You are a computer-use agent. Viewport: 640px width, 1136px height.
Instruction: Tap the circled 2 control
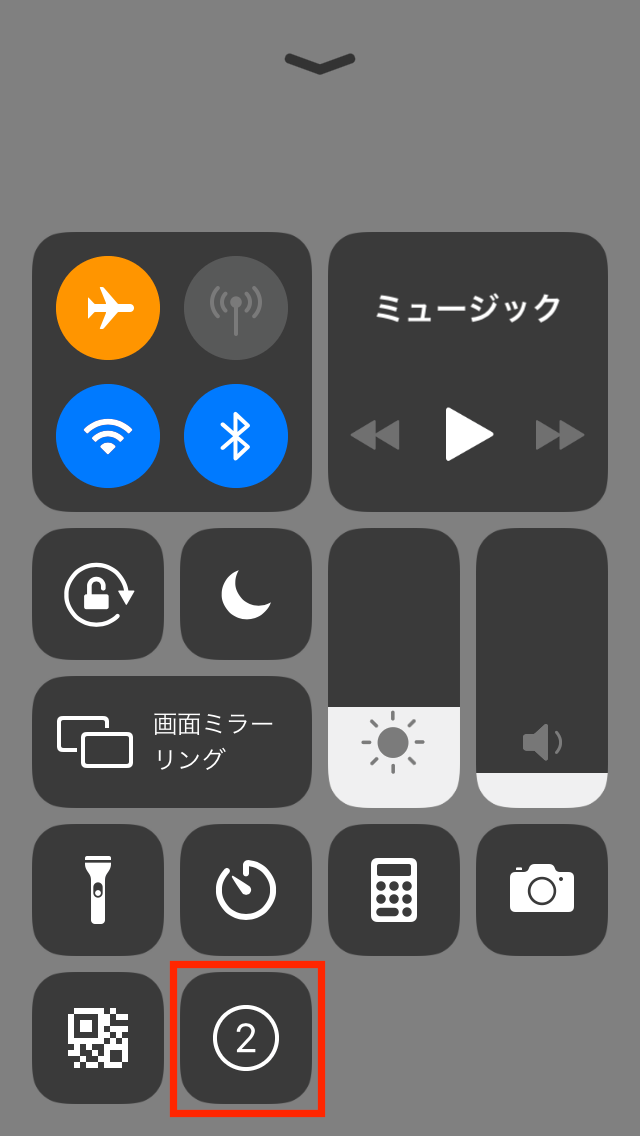(246, 1038)
